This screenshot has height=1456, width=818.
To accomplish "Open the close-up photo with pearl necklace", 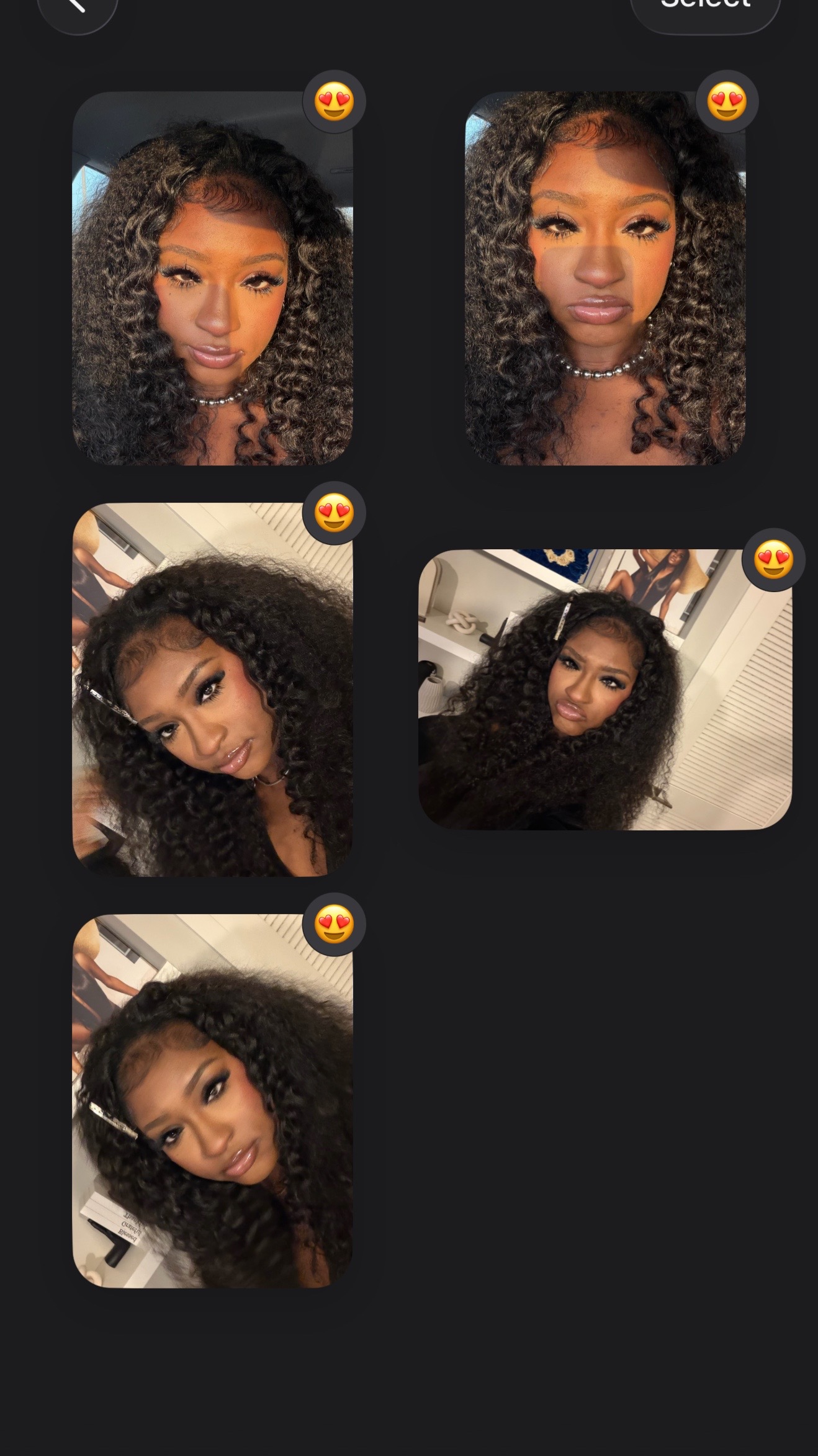I will (x=605, y=278).
